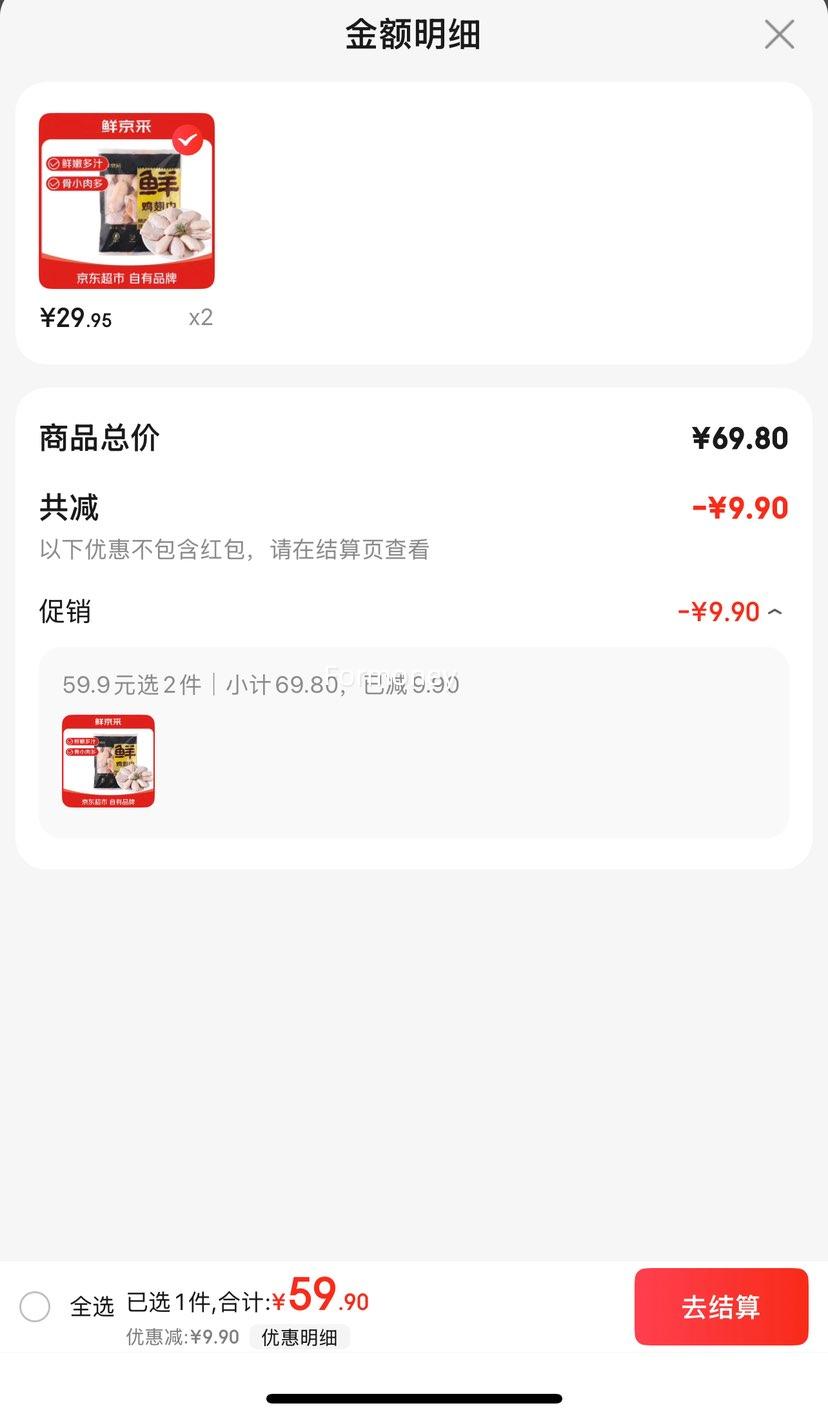Screen dimensions: 828x1419
Task: Open the product thumbnail under 59.9元选2件
Action: pyautogui.click(x=108, y=761)
